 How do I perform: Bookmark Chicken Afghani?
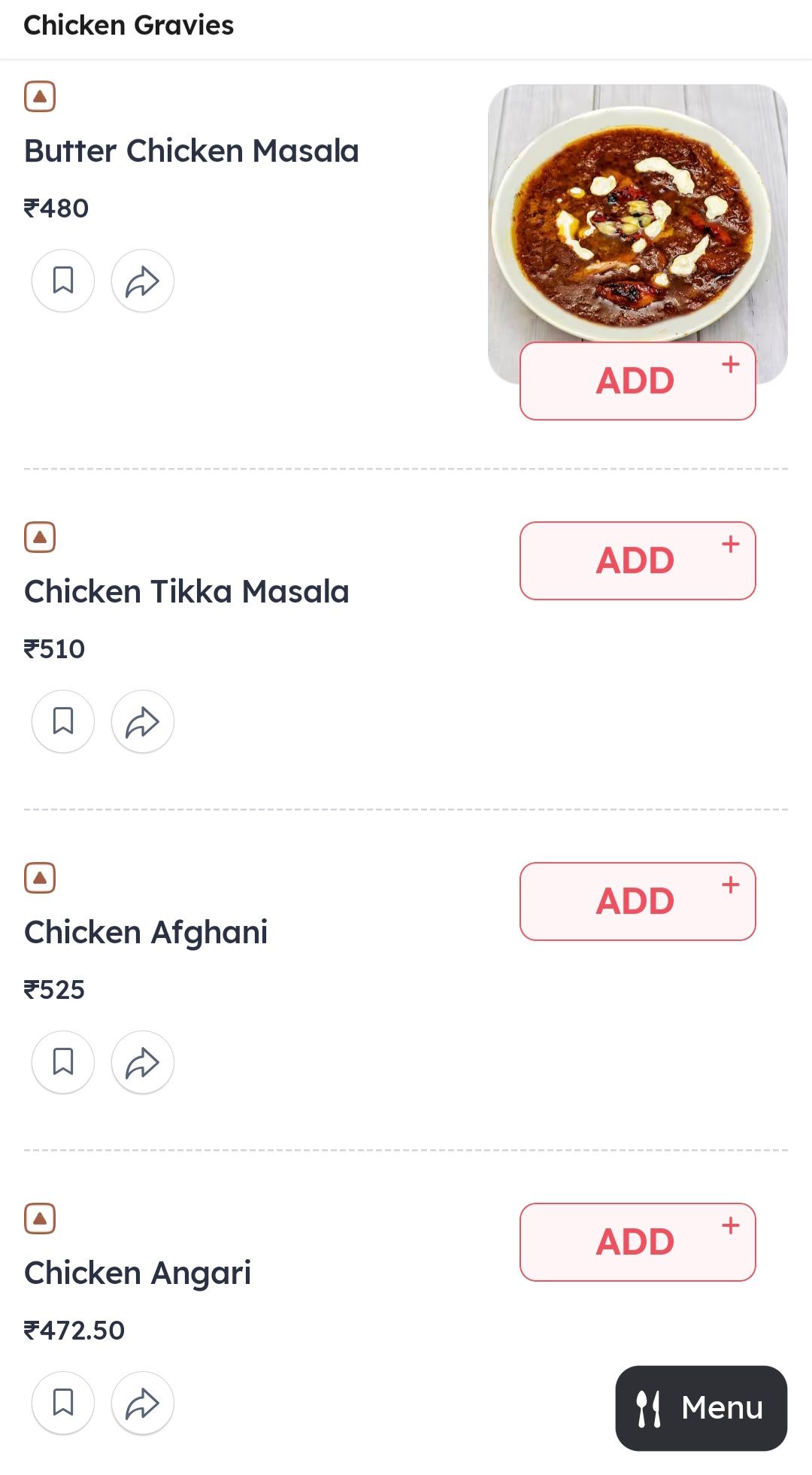(63, 1062)
